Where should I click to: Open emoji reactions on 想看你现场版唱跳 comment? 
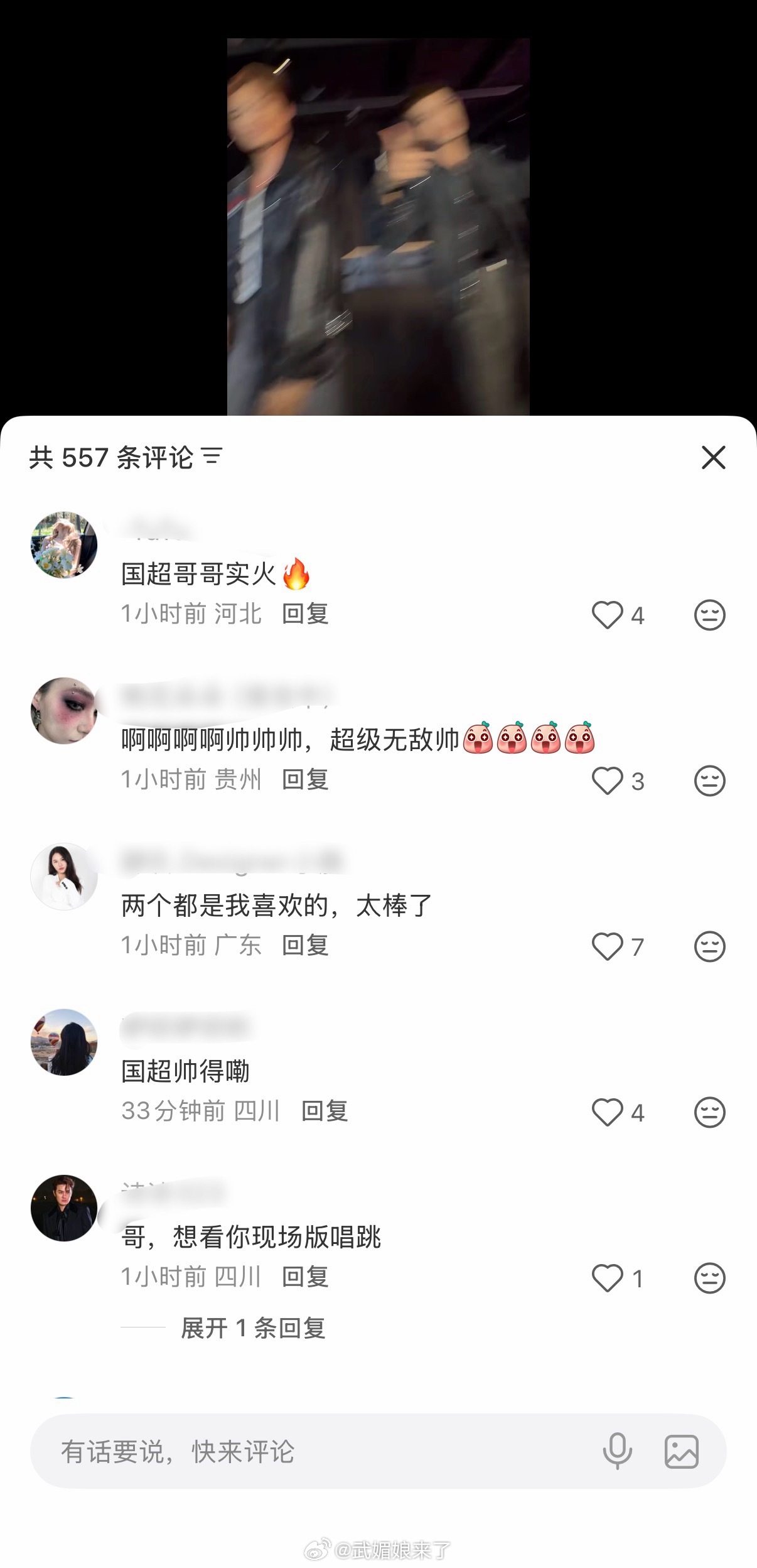pyautogui.click(x=710, y=1277)
